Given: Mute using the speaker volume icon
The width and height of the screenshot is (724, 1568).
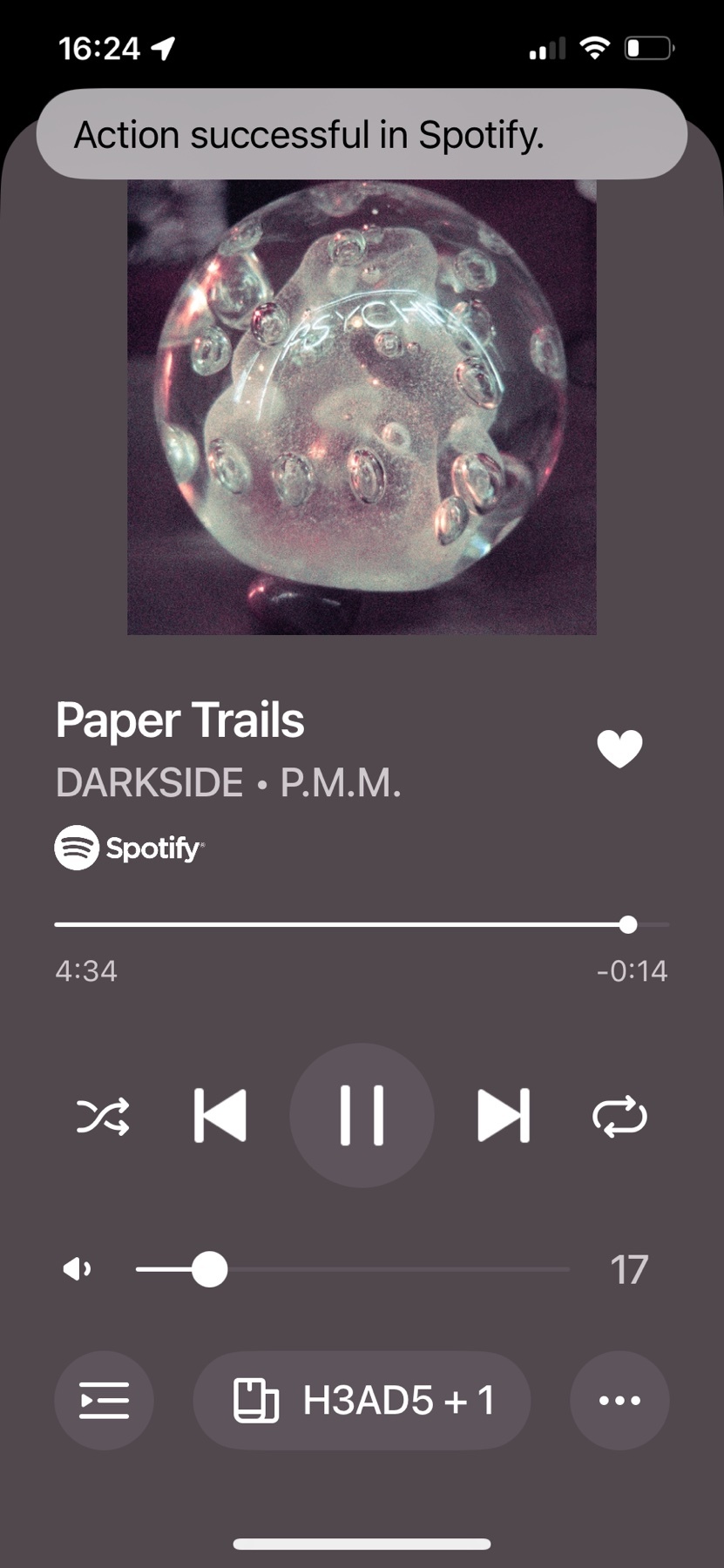Looking at the screenshot, I should click(77, 1269).
